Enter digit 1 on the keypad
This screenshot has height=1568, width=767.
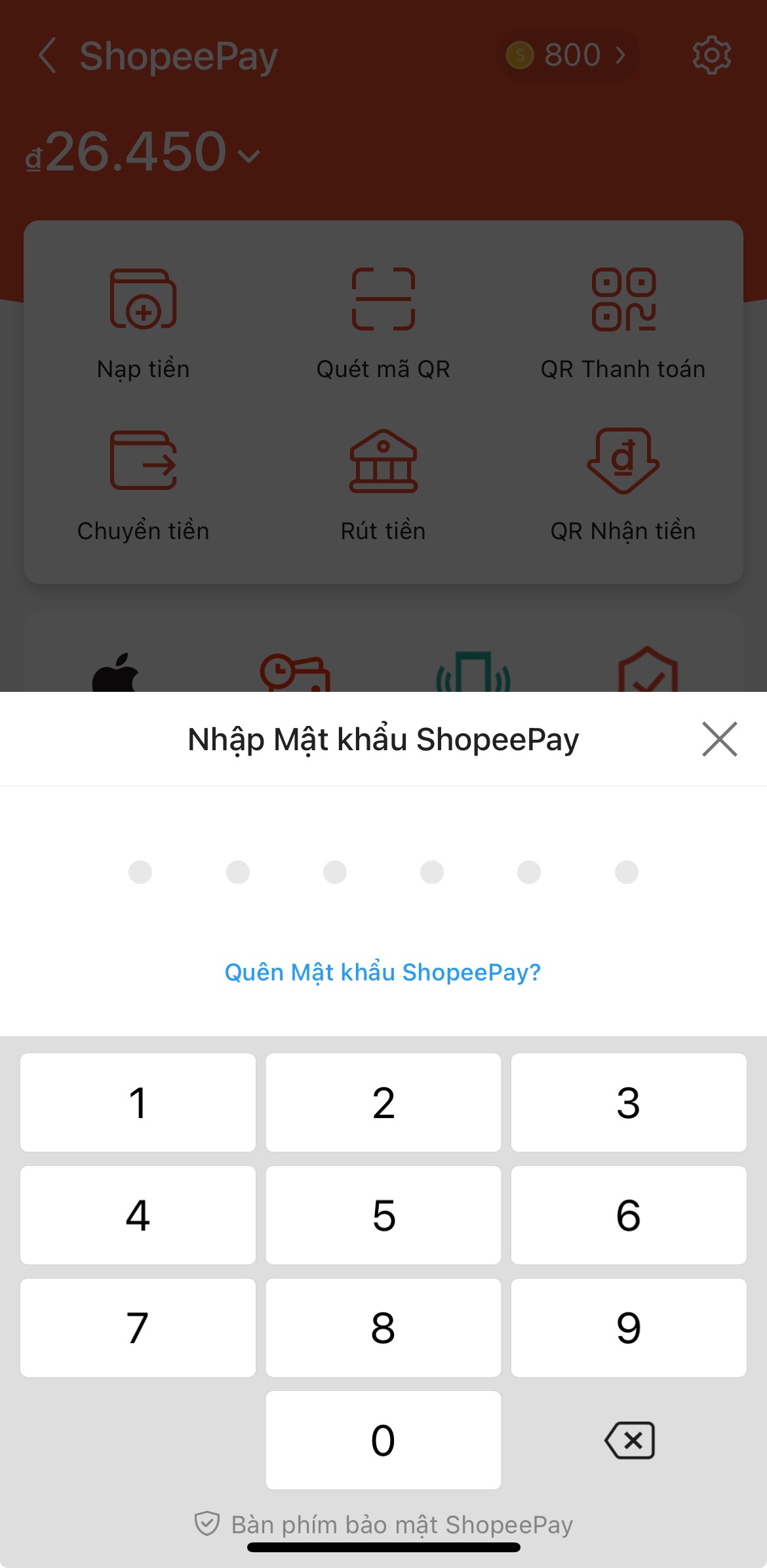point(138,1102)
